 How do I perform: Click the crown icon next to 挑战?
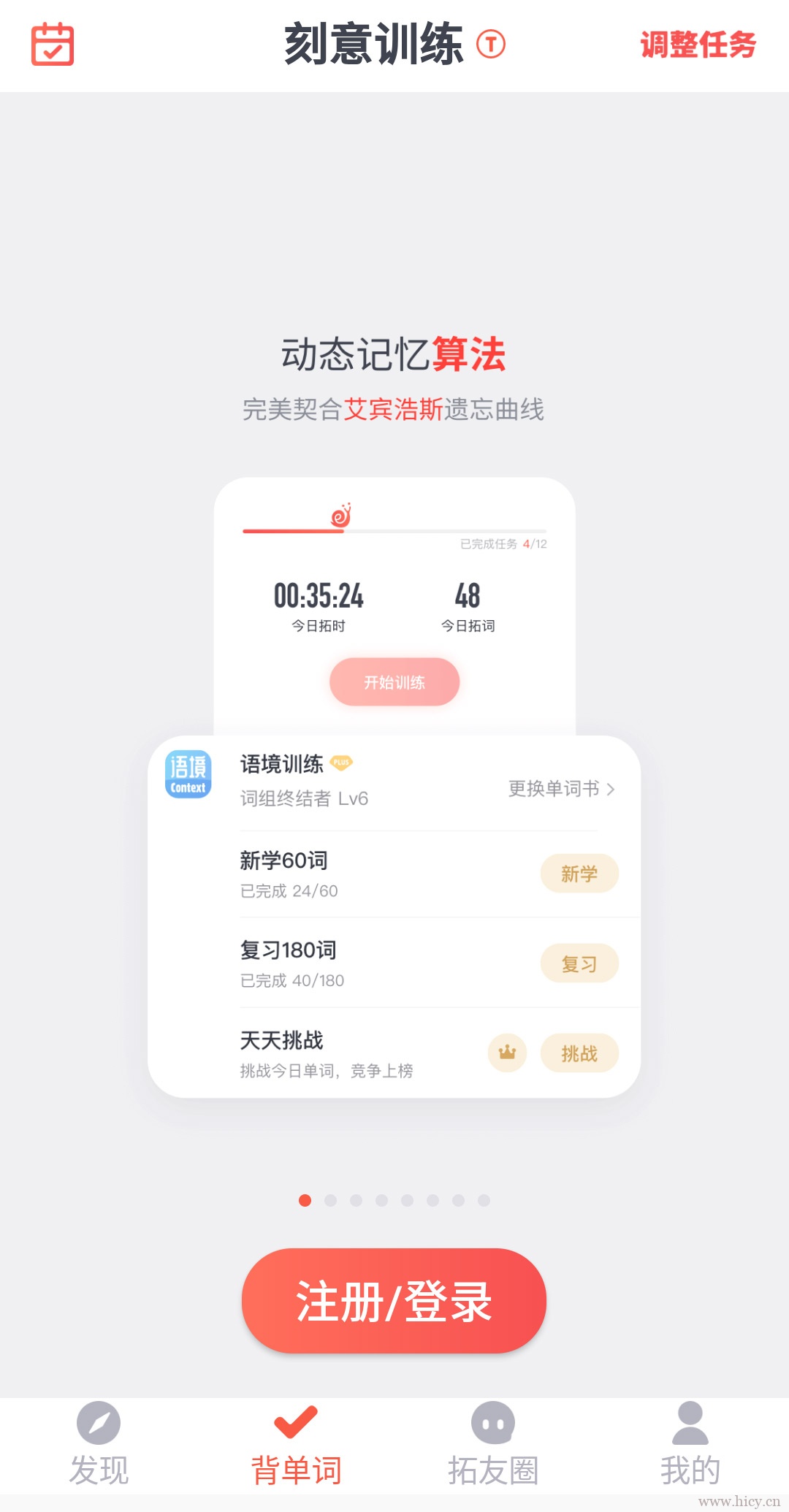506,1053
